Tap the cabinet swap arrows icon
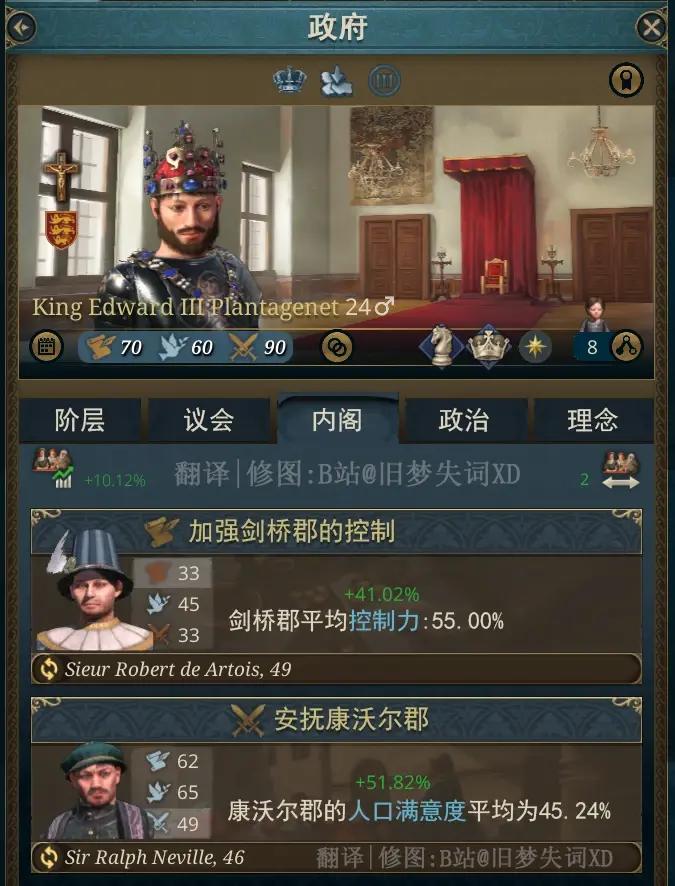Screen dimensions: 675x886 (620, 472)
